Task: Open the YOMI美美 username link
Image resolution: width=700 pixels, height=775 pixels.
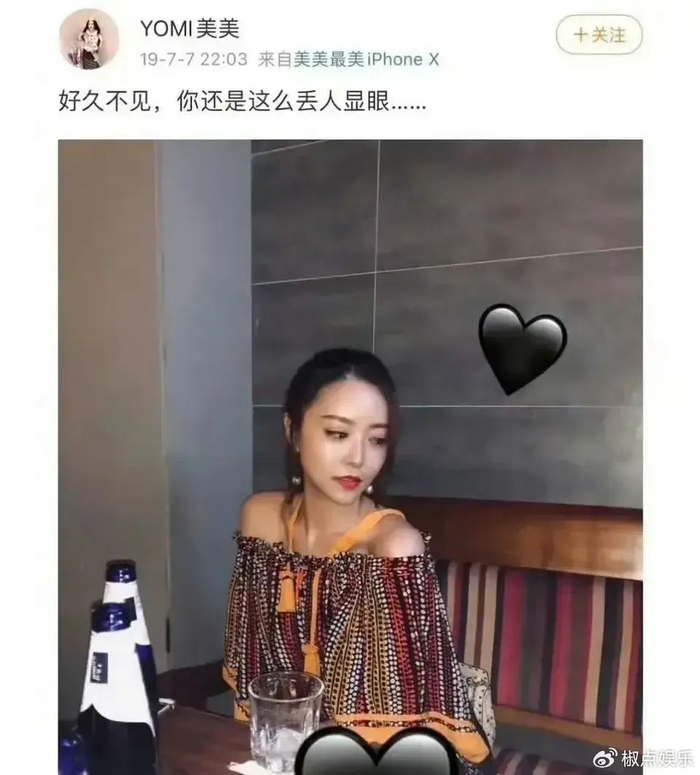Action: (x=188, y=27)
